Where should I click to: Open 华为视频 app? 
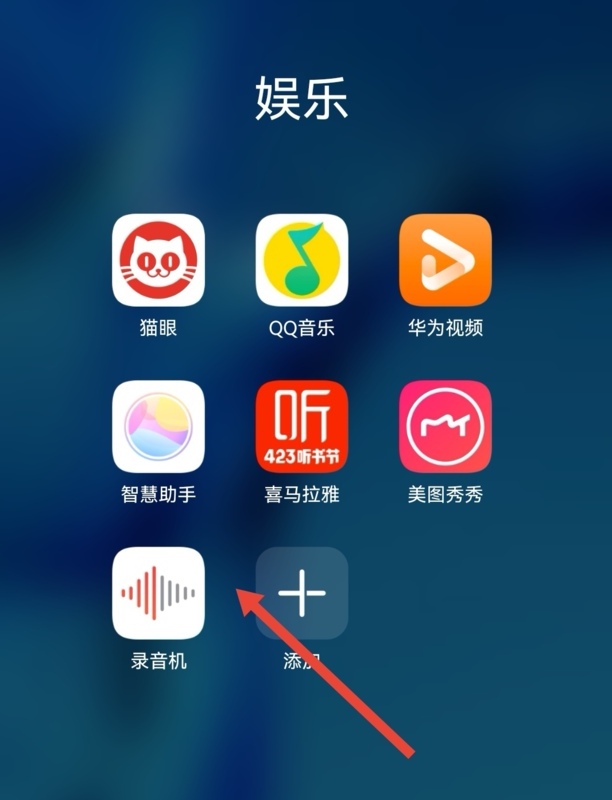[445, 260]
